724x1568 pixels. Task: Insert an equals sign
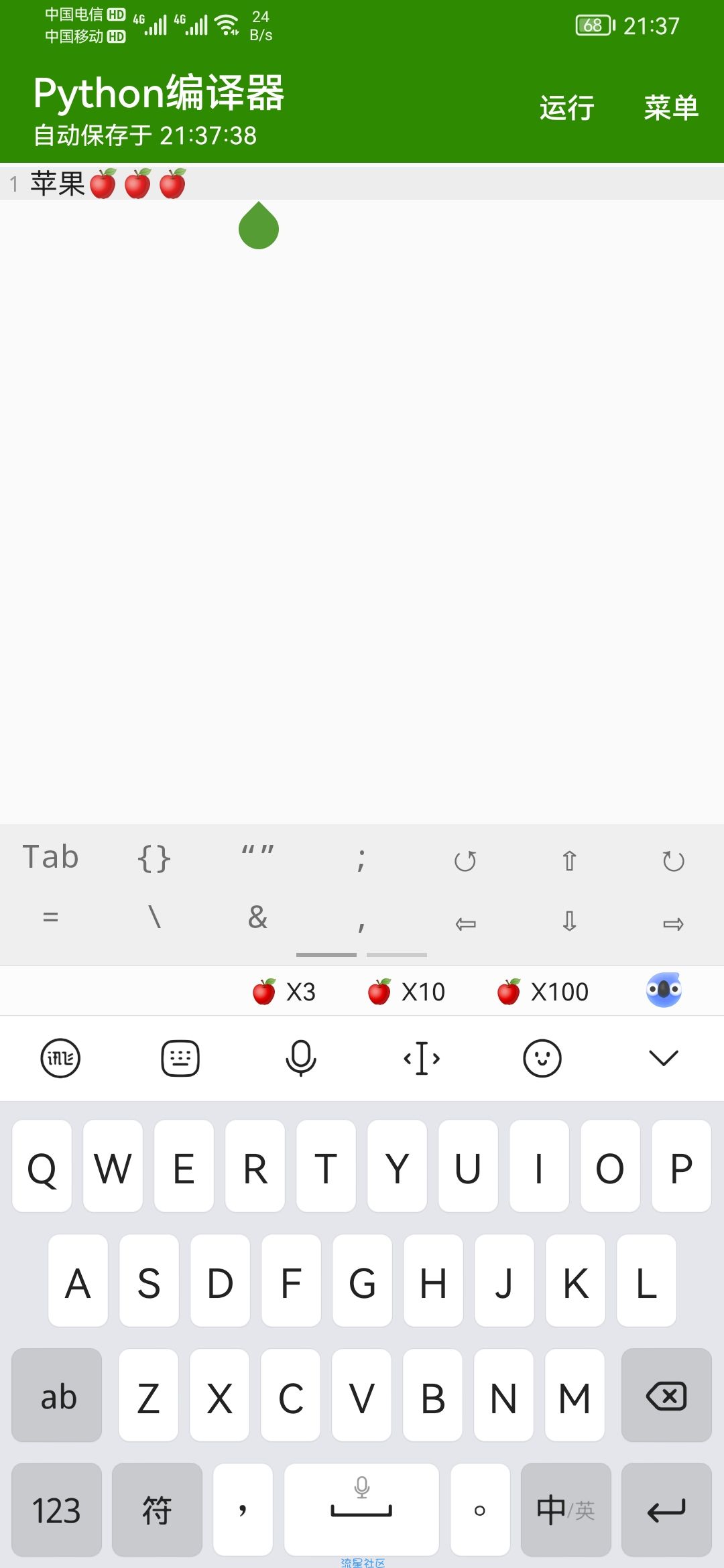(x=51, y=917)
